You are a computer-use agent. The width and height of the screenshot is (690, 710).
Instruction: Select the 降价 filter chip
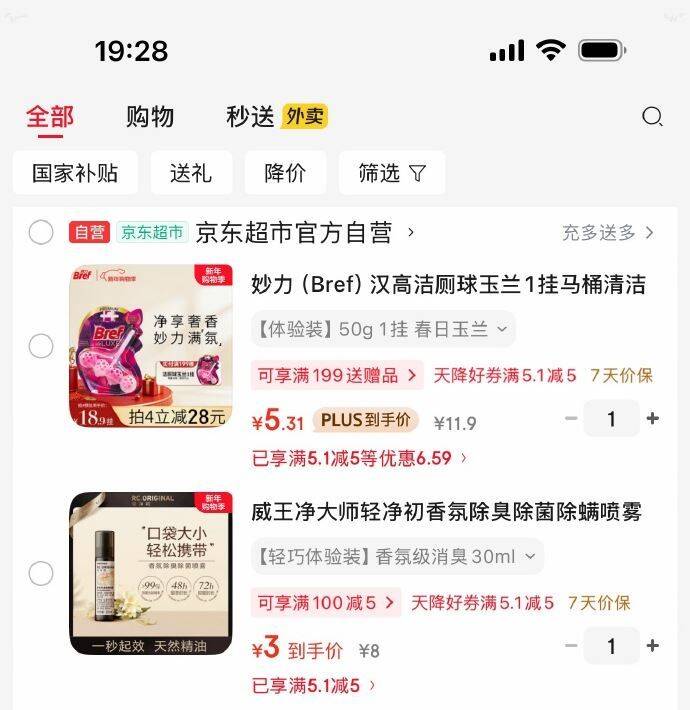pyautogui.click(x=285, y=173)
